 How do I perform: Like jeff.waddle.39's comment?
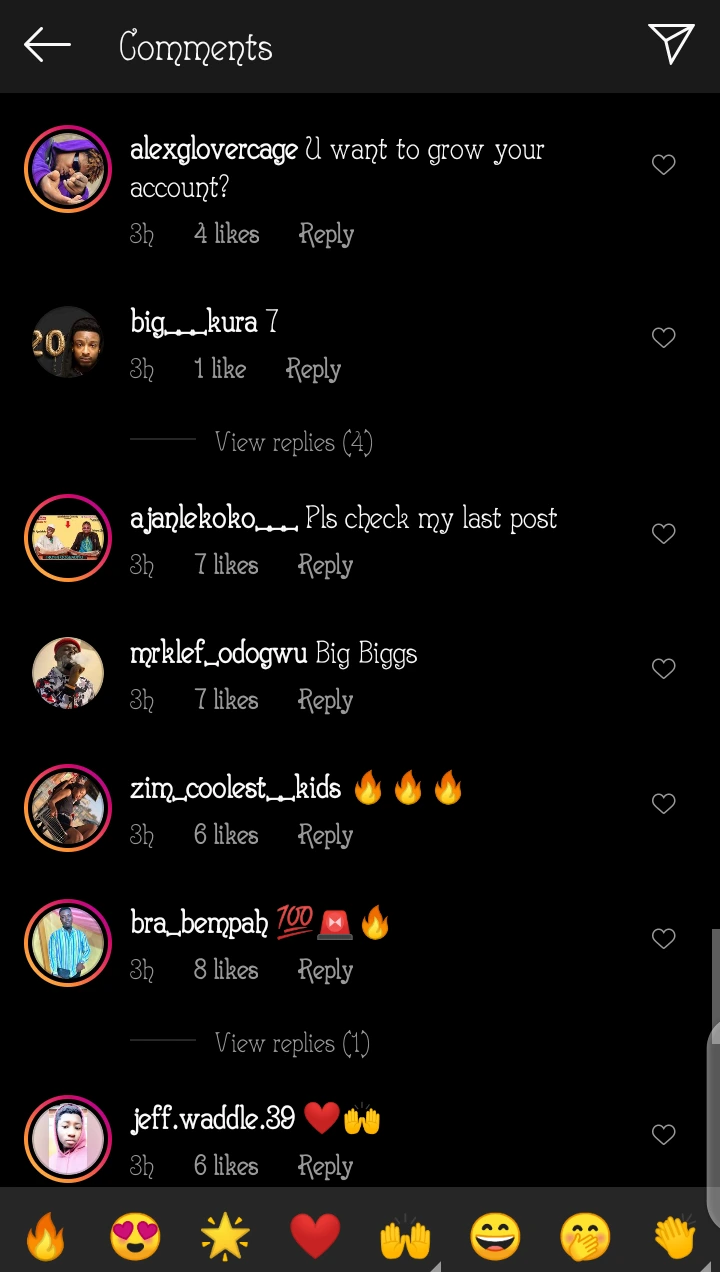coord(664,1135)
